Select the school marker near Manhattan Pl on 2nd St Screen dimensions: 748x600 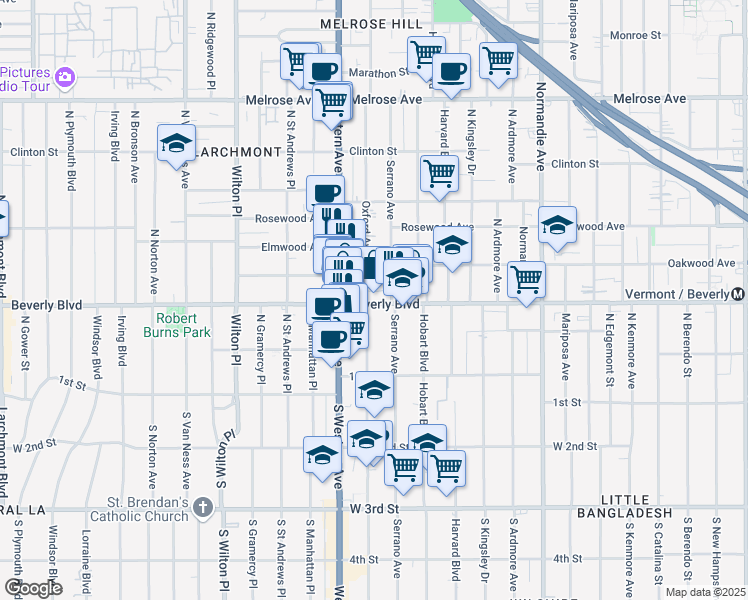click(322, 455)
